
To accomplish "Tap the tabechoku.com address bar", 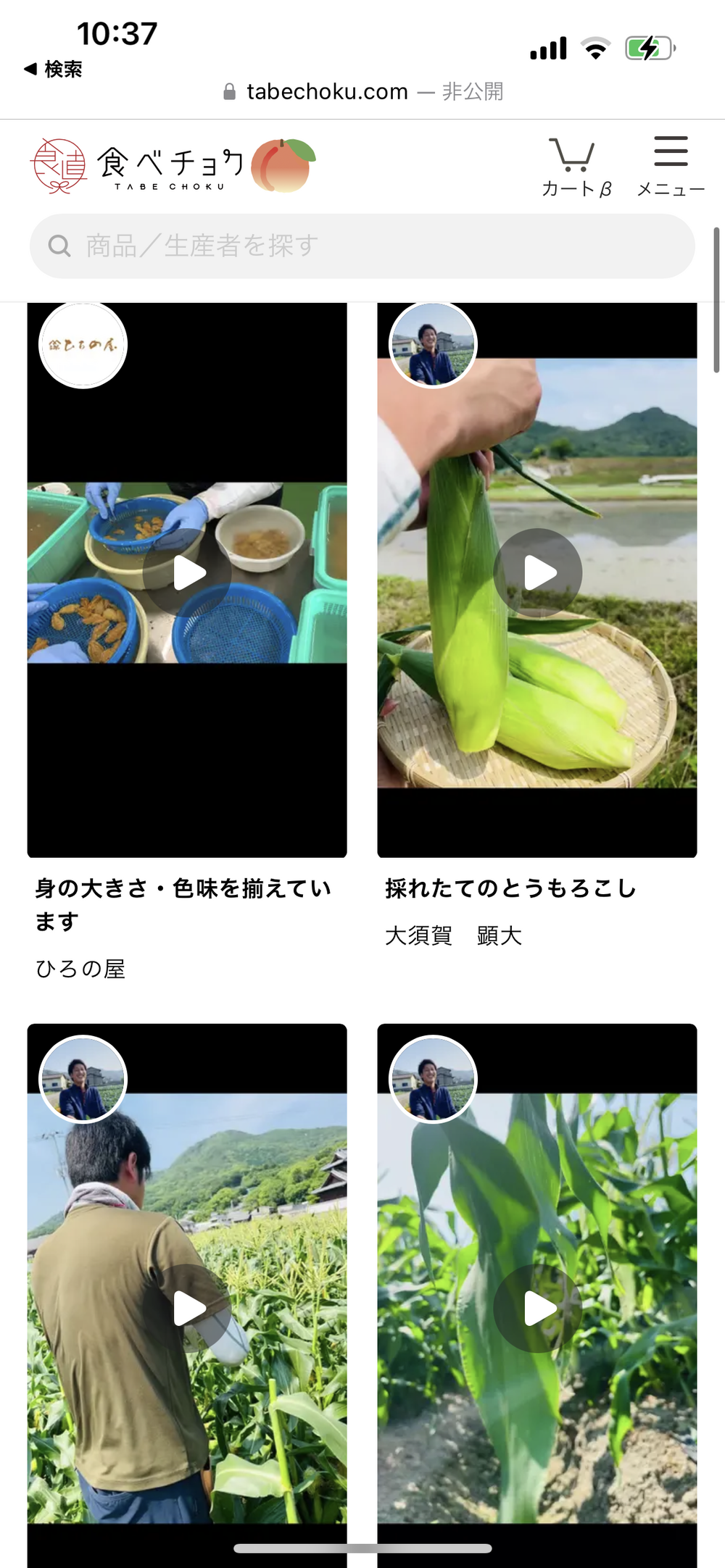I will pos(362,92).
